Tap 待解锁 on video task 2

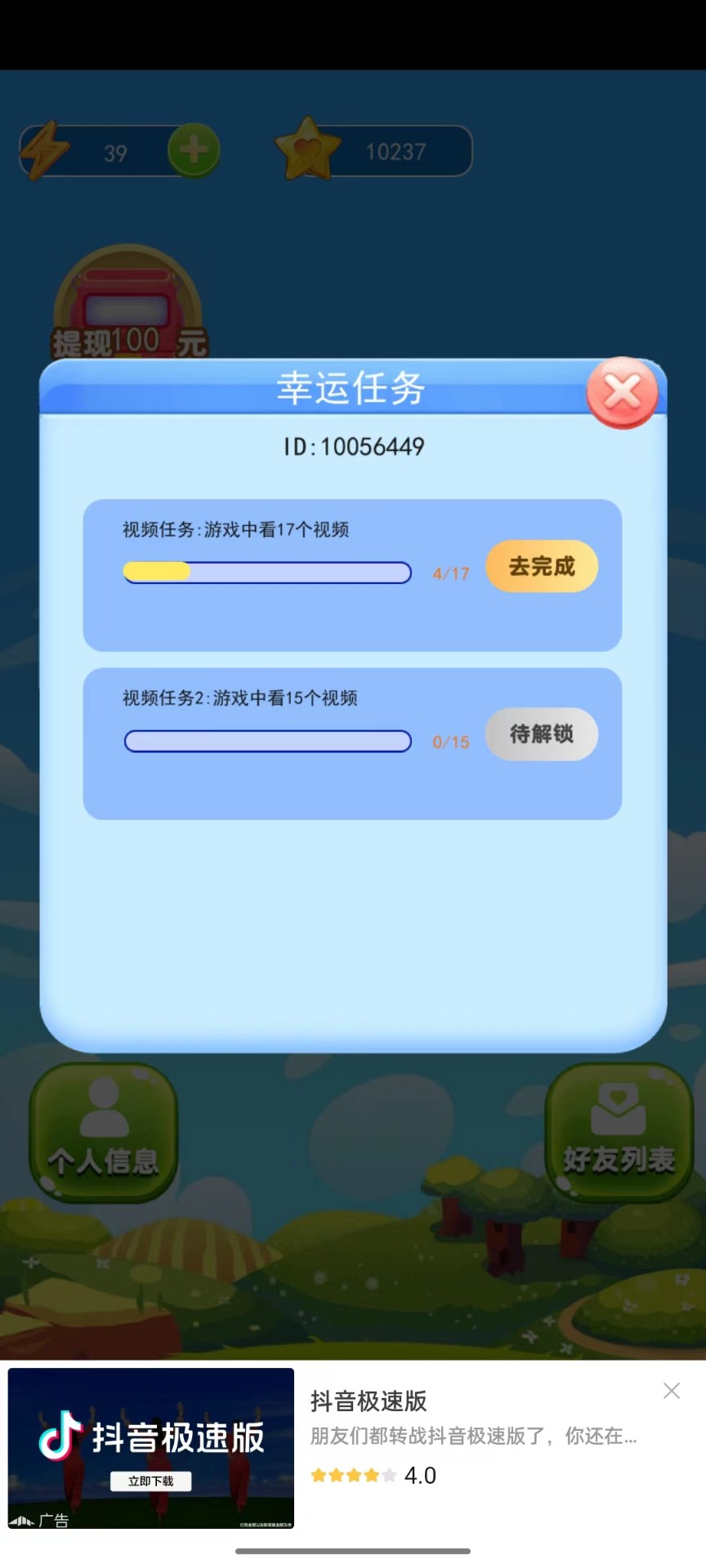pos(542,734)
